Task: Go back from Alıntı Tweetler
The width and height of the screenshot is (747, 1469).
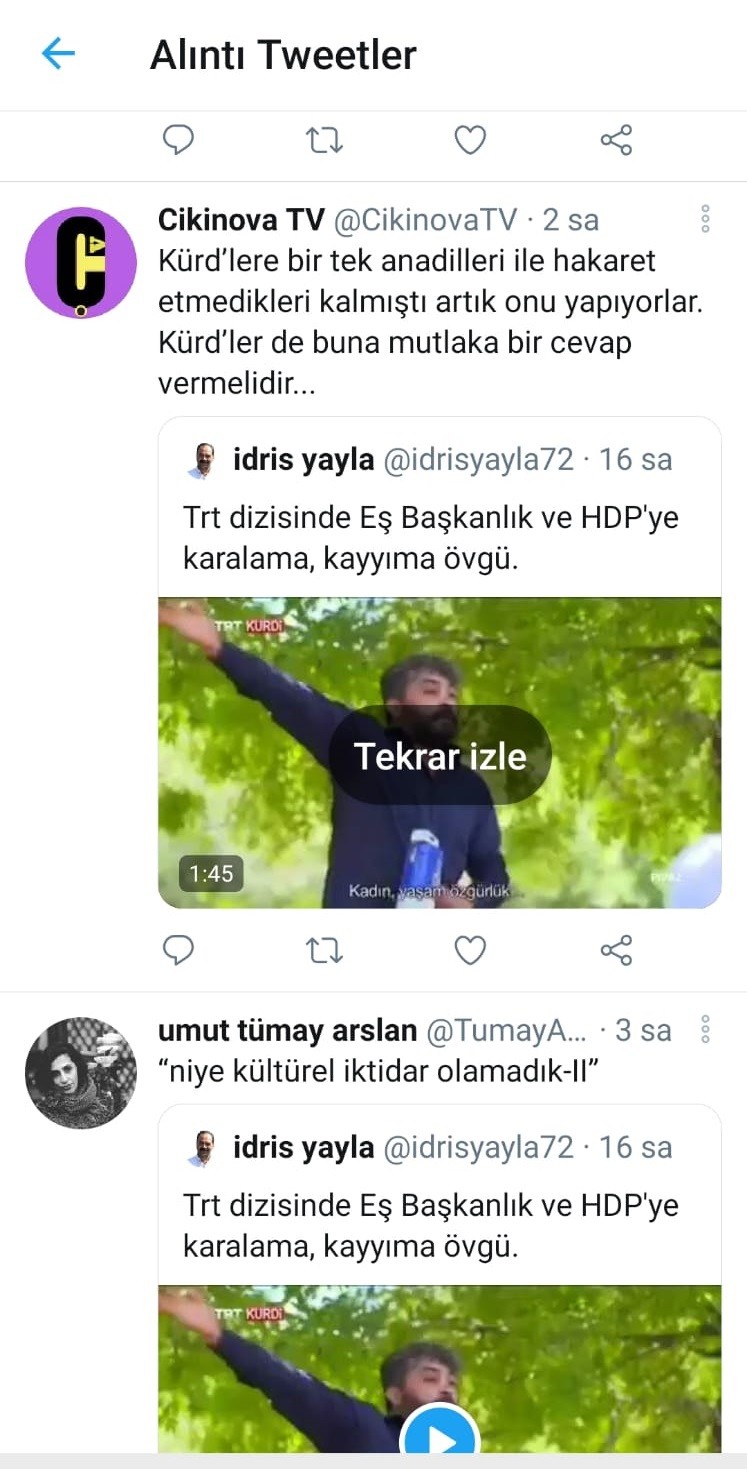Action: [58, 53]
